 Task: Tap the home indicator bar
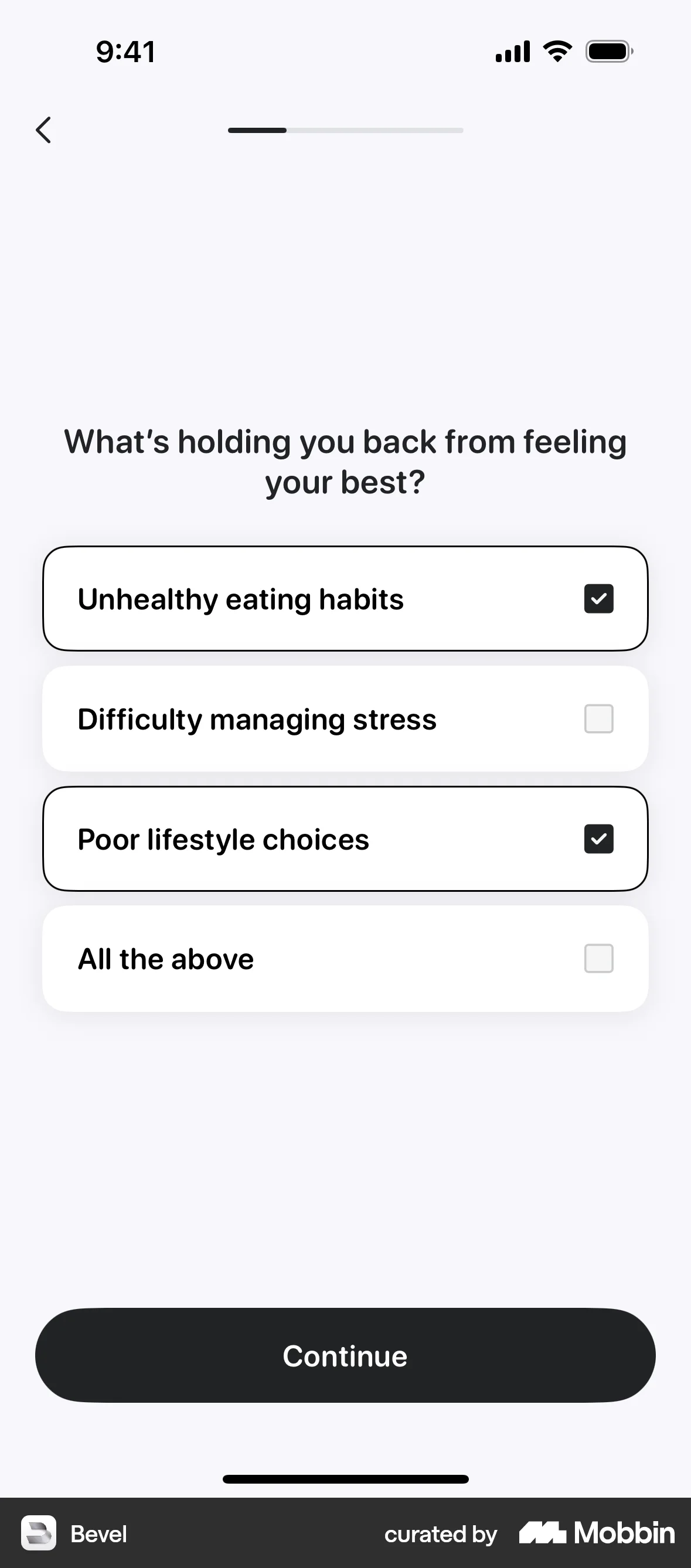pos(345,1478)
